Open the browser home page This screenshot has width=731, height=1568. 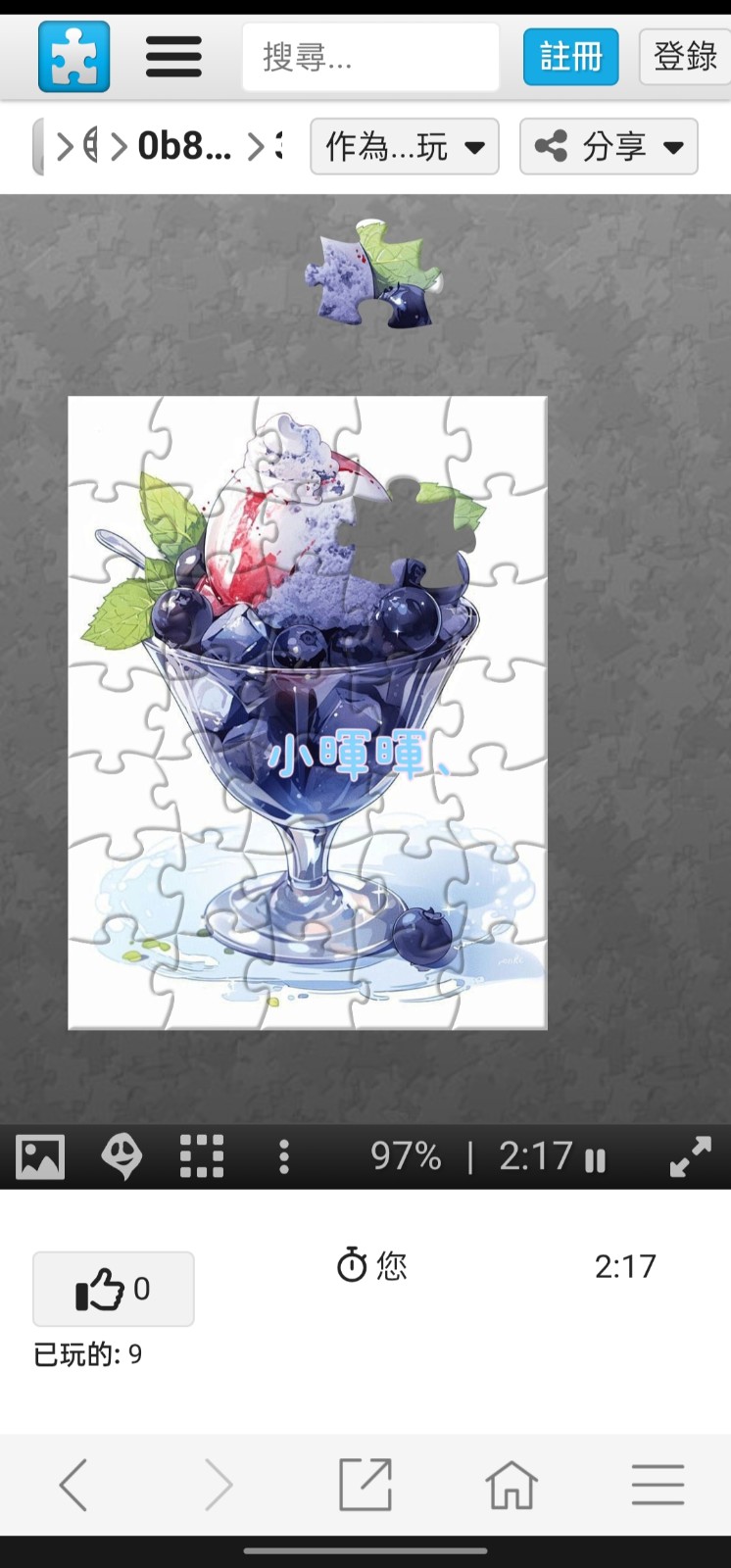click(512, 1485)
